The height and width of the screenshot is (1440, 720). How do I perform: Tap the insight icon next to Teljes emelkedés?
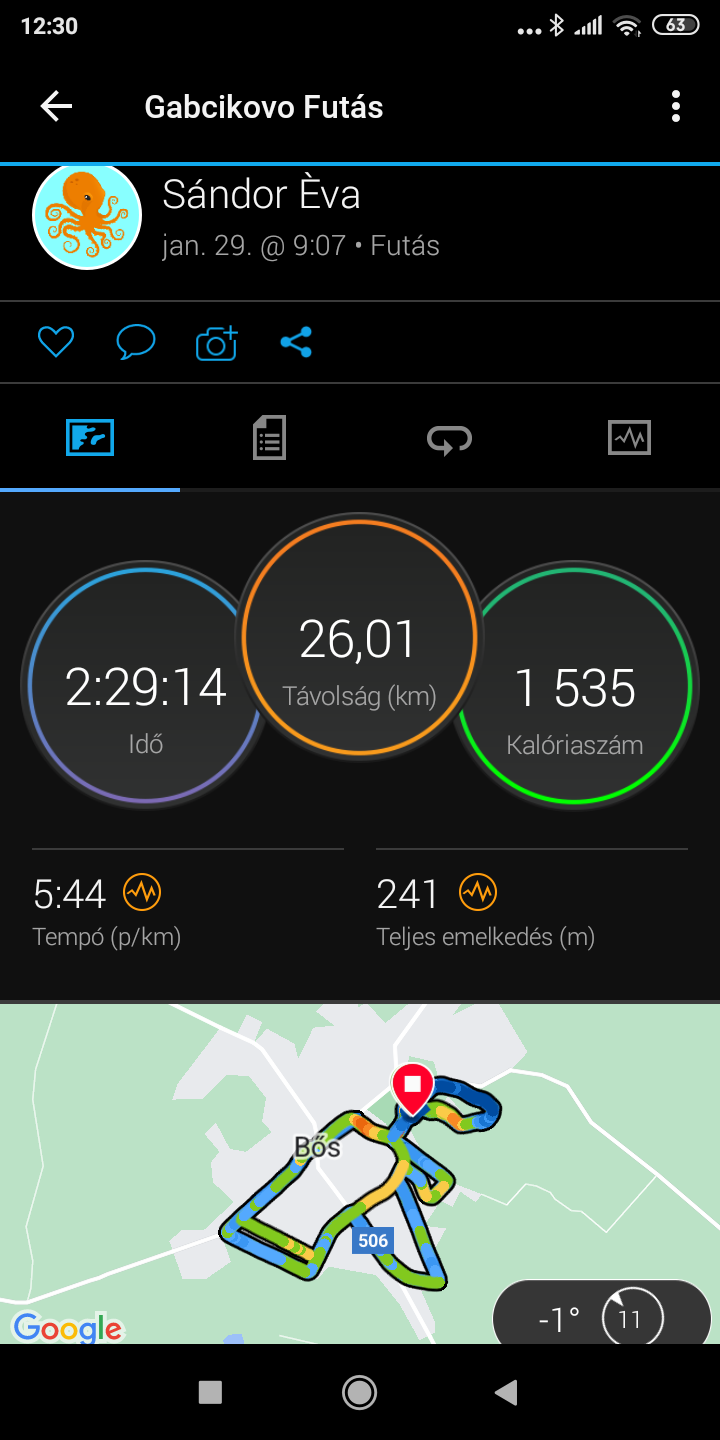click(478, 892)
